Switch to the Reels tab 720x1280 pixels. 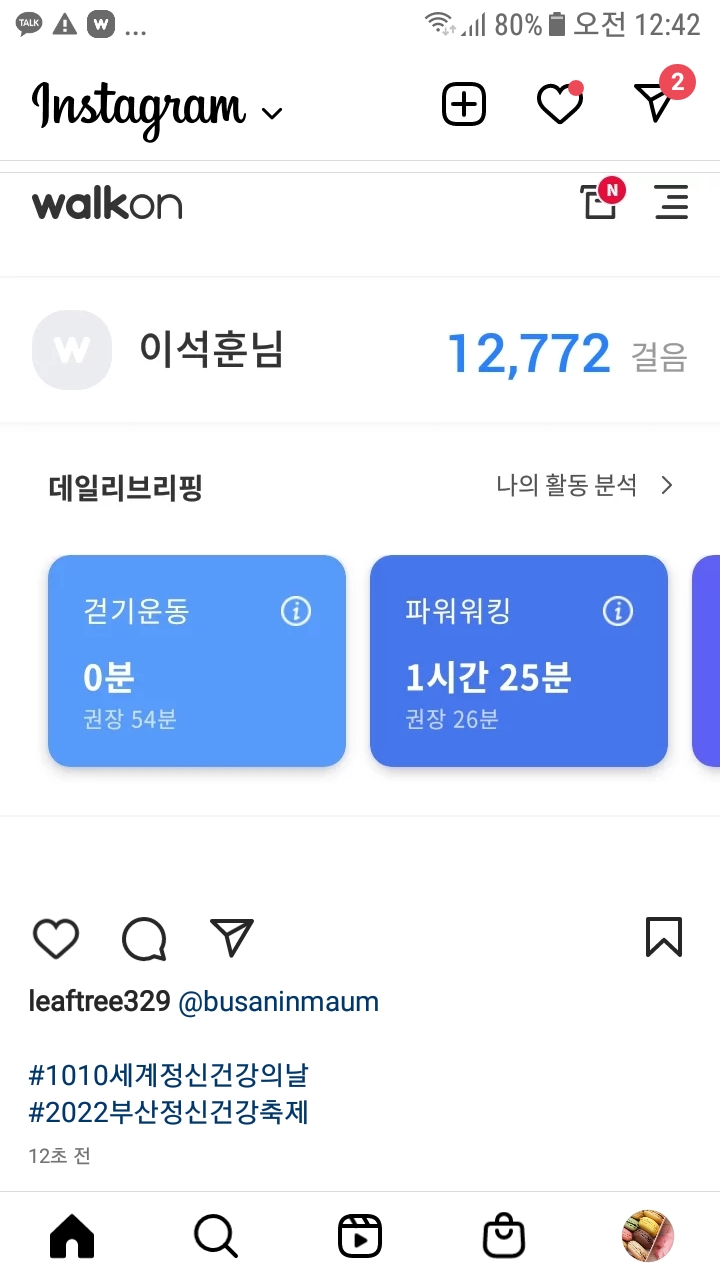click(x=360, y=1237)
